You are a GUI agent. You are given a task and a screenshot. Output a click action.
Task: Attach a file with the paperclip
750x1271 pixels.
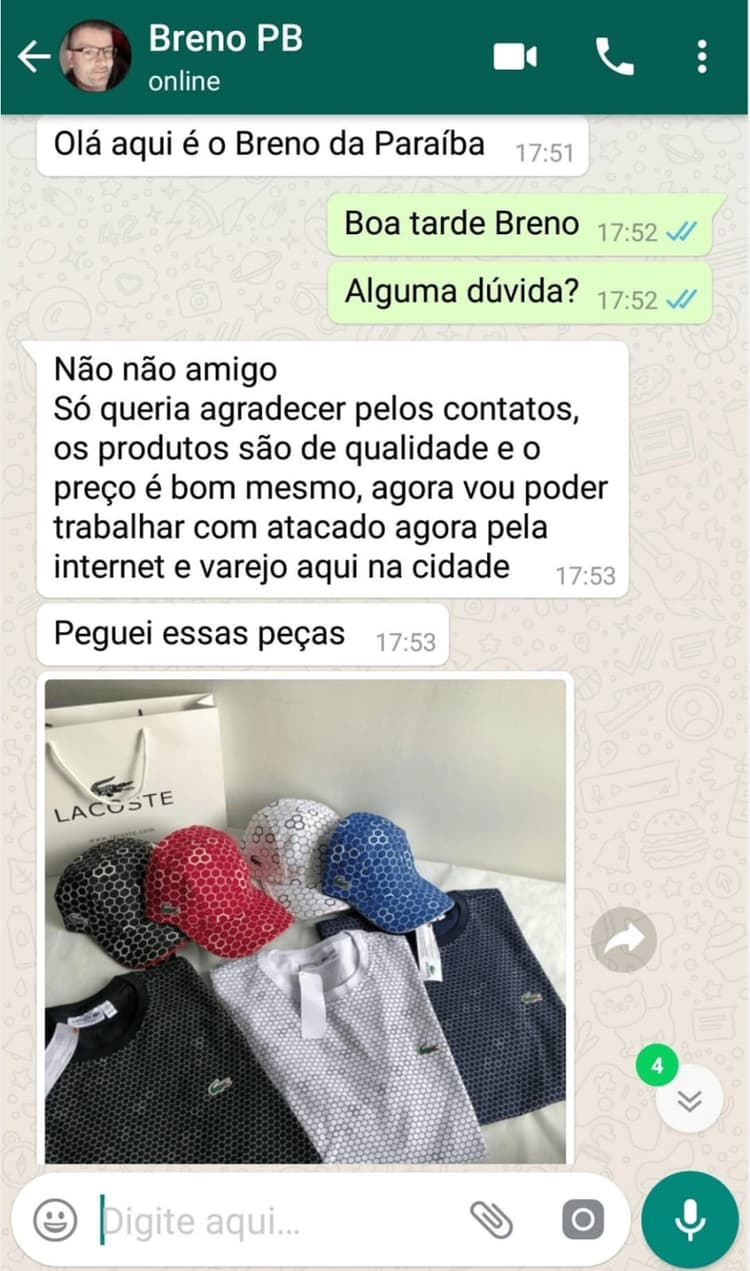click(x=491, y=1219)
